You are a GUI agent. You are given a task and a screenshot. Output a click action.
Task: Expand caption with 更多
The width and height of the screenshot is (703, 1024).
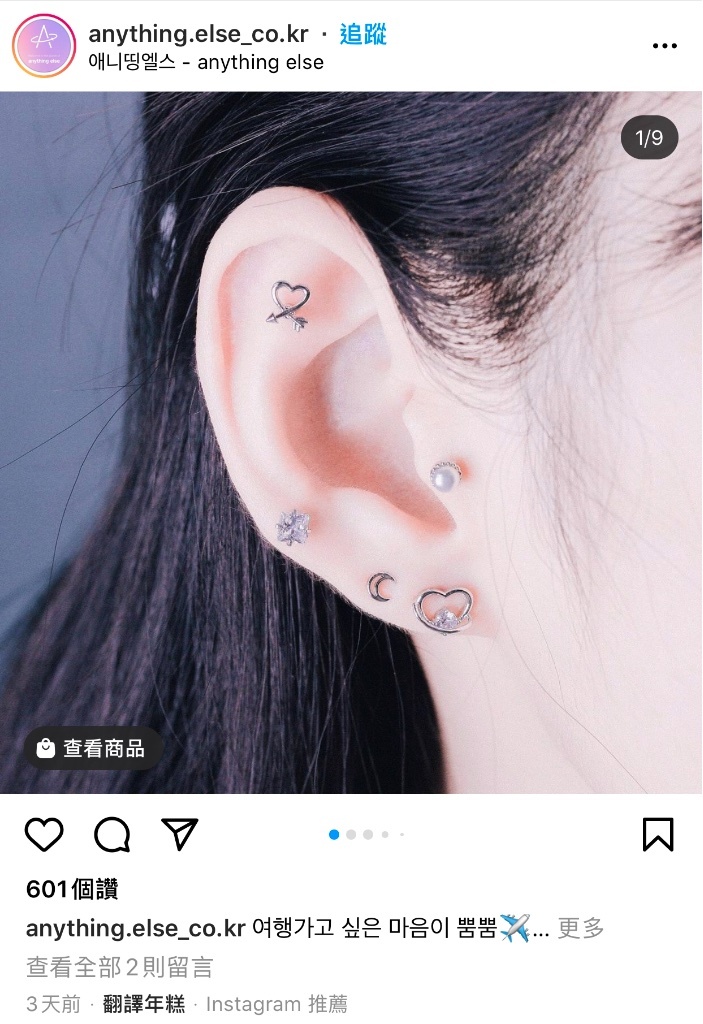[581, 928]
